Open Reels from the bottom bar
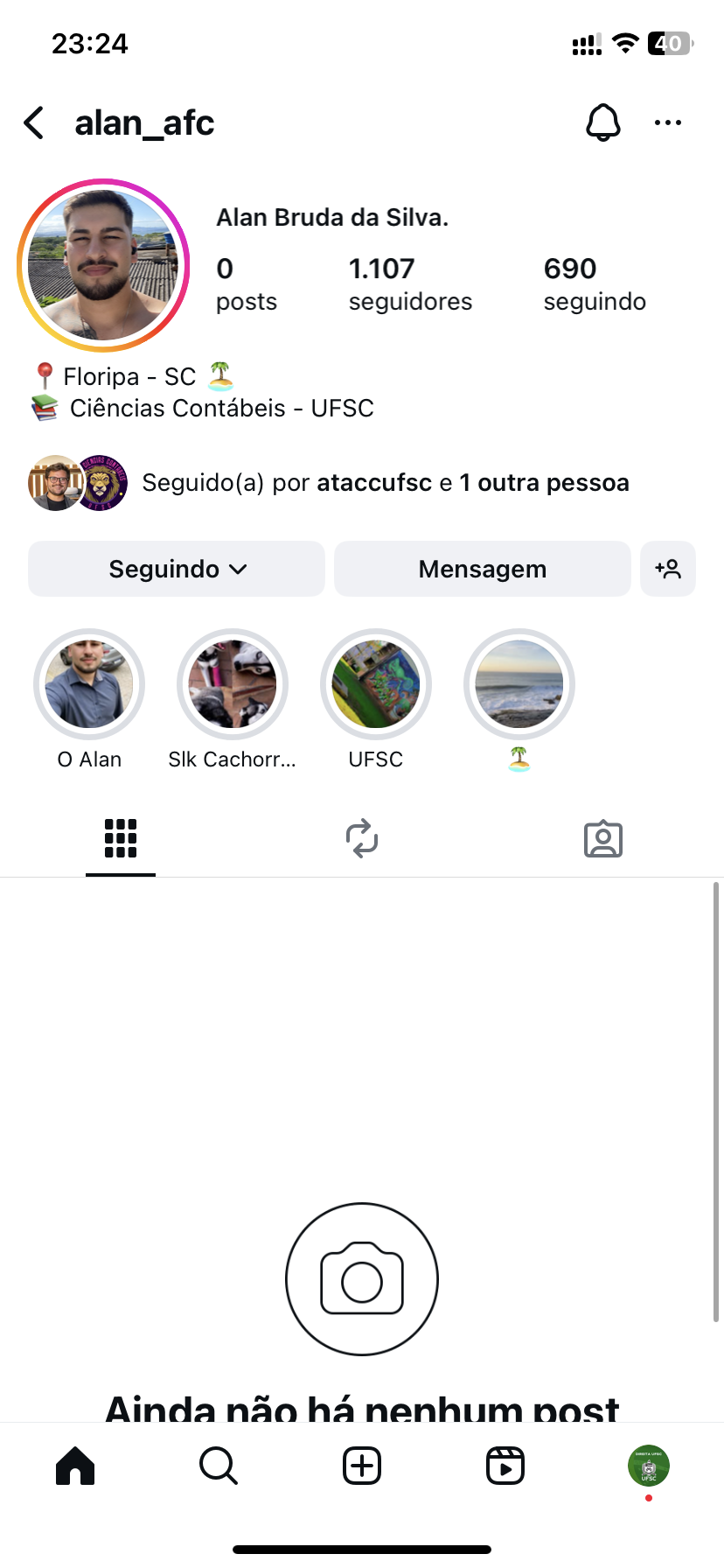This screenshot has width=724, height=1568. click(505, 1466)
